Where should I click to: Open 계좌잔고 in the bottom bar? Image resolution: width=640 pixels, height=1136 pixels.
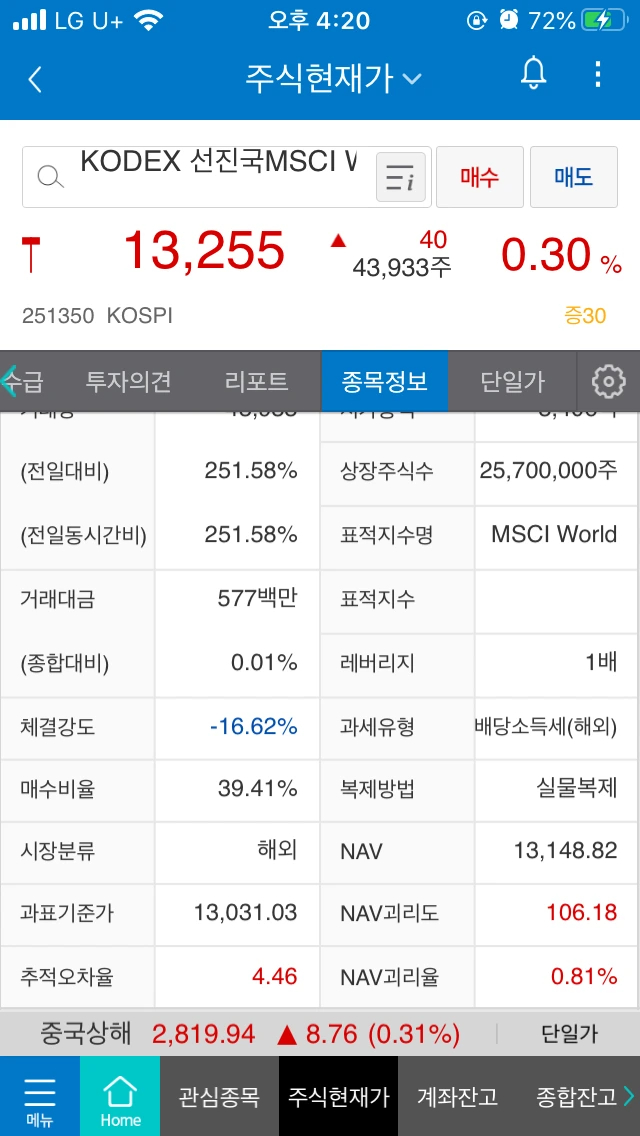pyautogui.click(x=457, y=1096)
